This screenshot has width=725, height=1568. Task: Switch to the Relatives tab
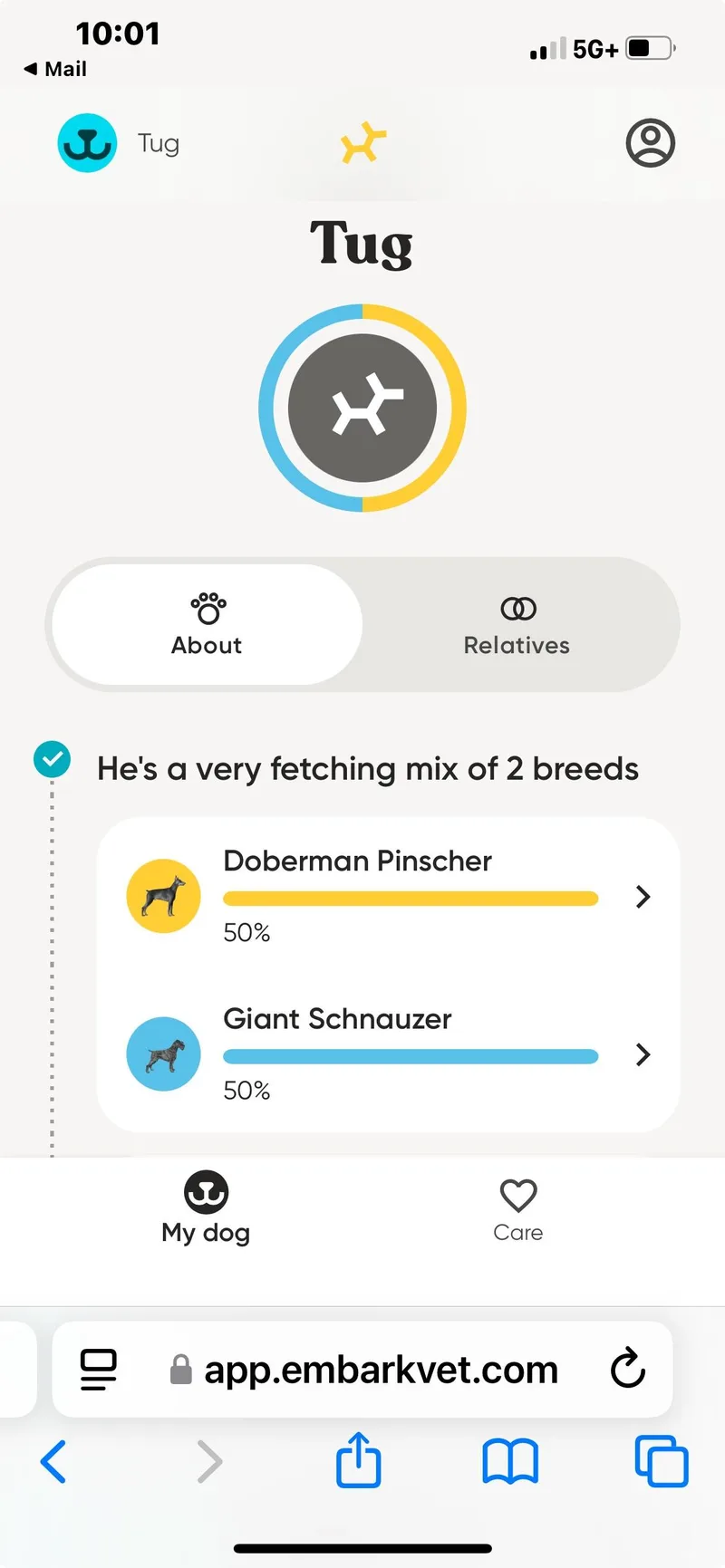point(517,625)
